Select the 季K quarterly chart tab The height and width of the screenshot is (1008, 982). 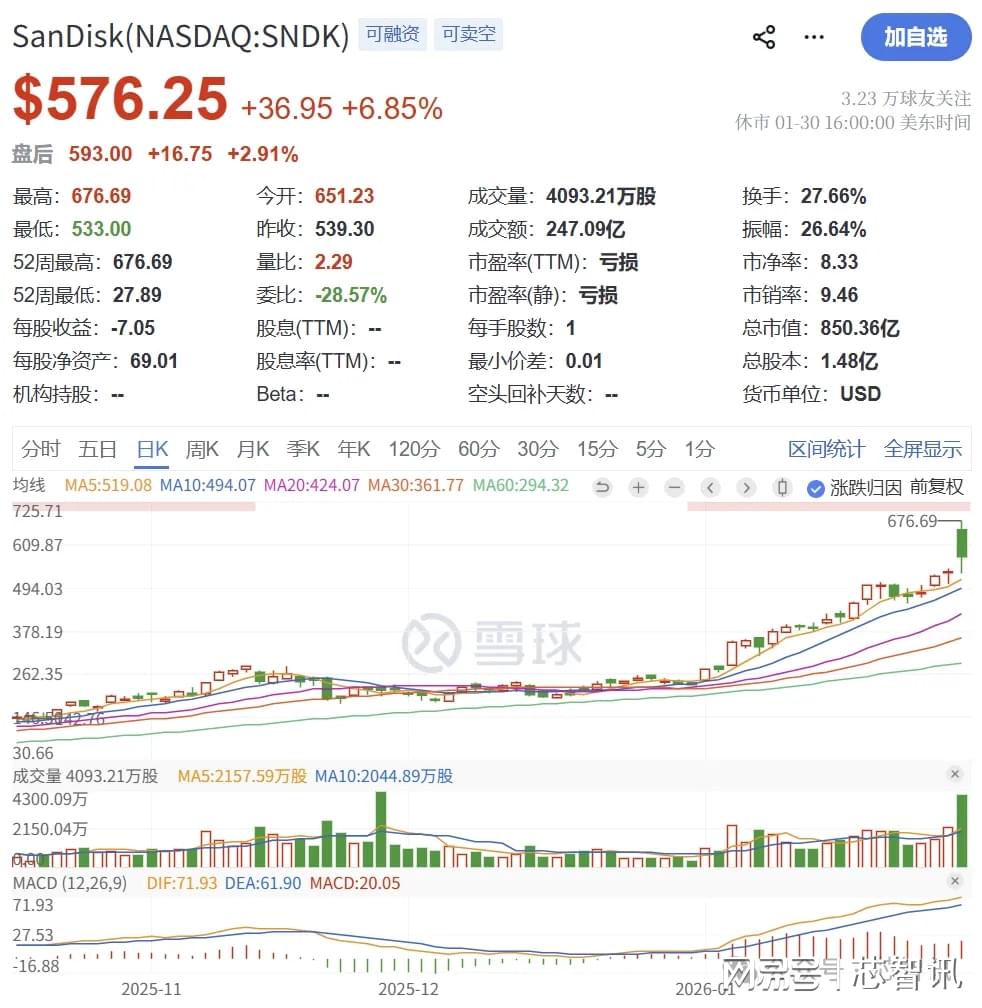[303, 449]
